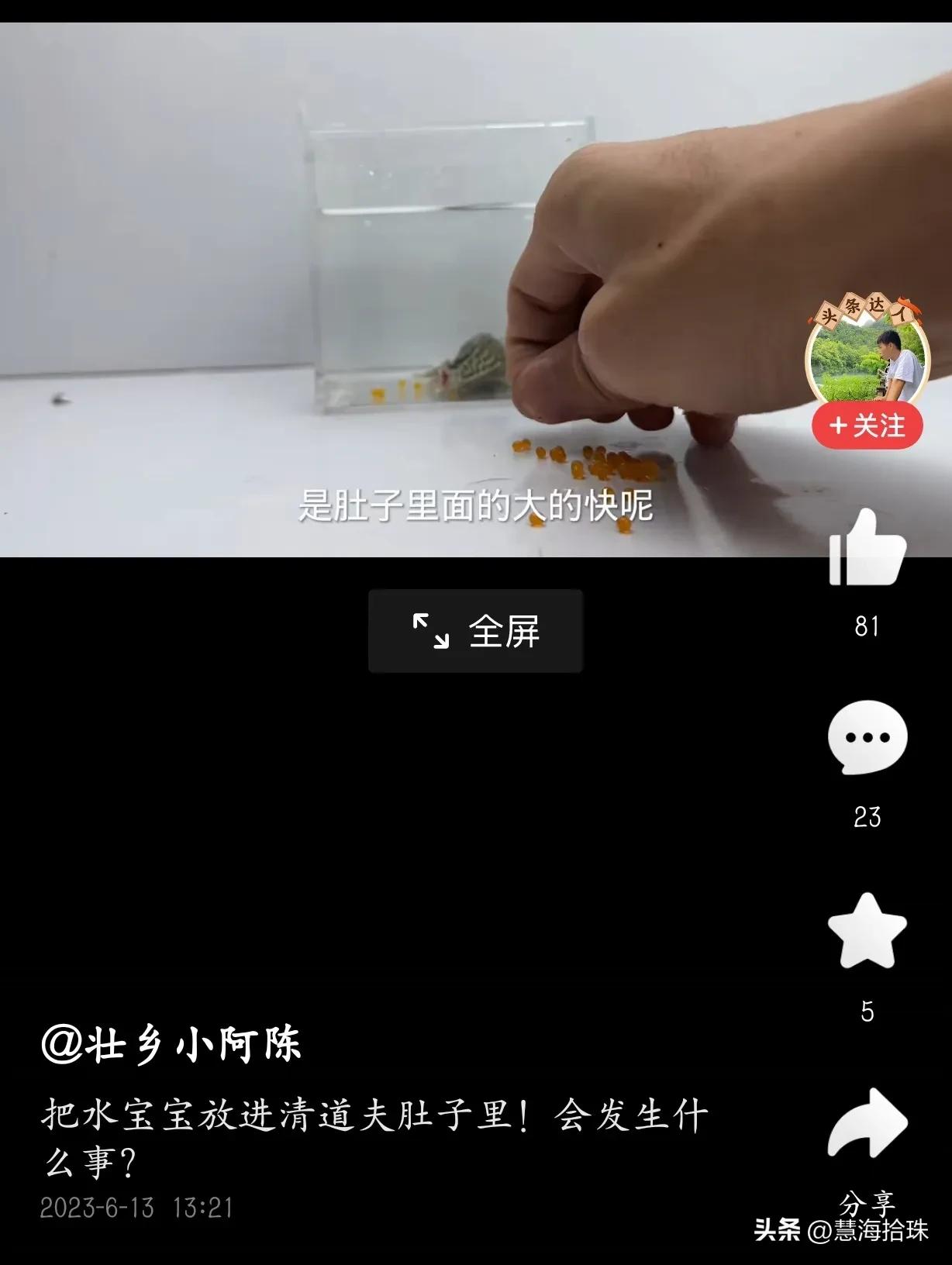Click the subtitle caption on the video
The width and height of the screenshot is (952, 1265).
tap(476, 504)
